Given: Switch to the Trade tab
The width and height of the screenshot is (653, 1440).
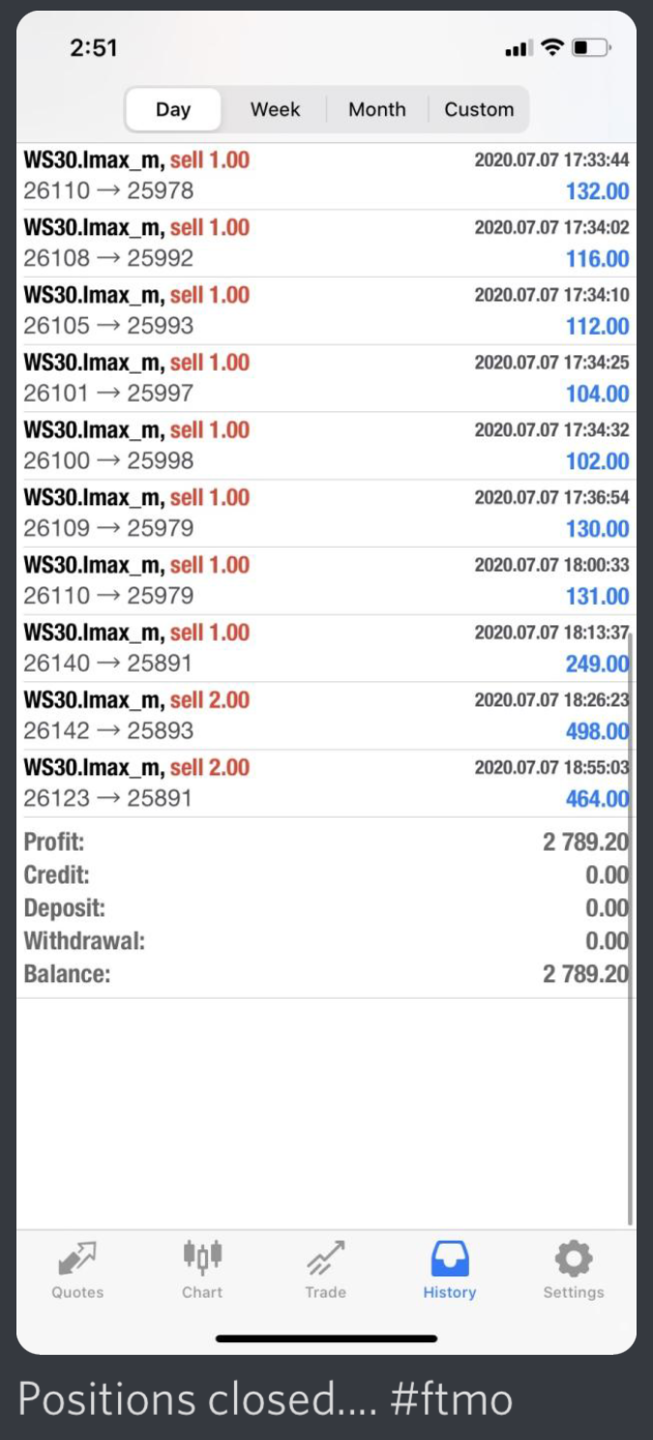Looking at the screenshot, I should click(325, 1269).
